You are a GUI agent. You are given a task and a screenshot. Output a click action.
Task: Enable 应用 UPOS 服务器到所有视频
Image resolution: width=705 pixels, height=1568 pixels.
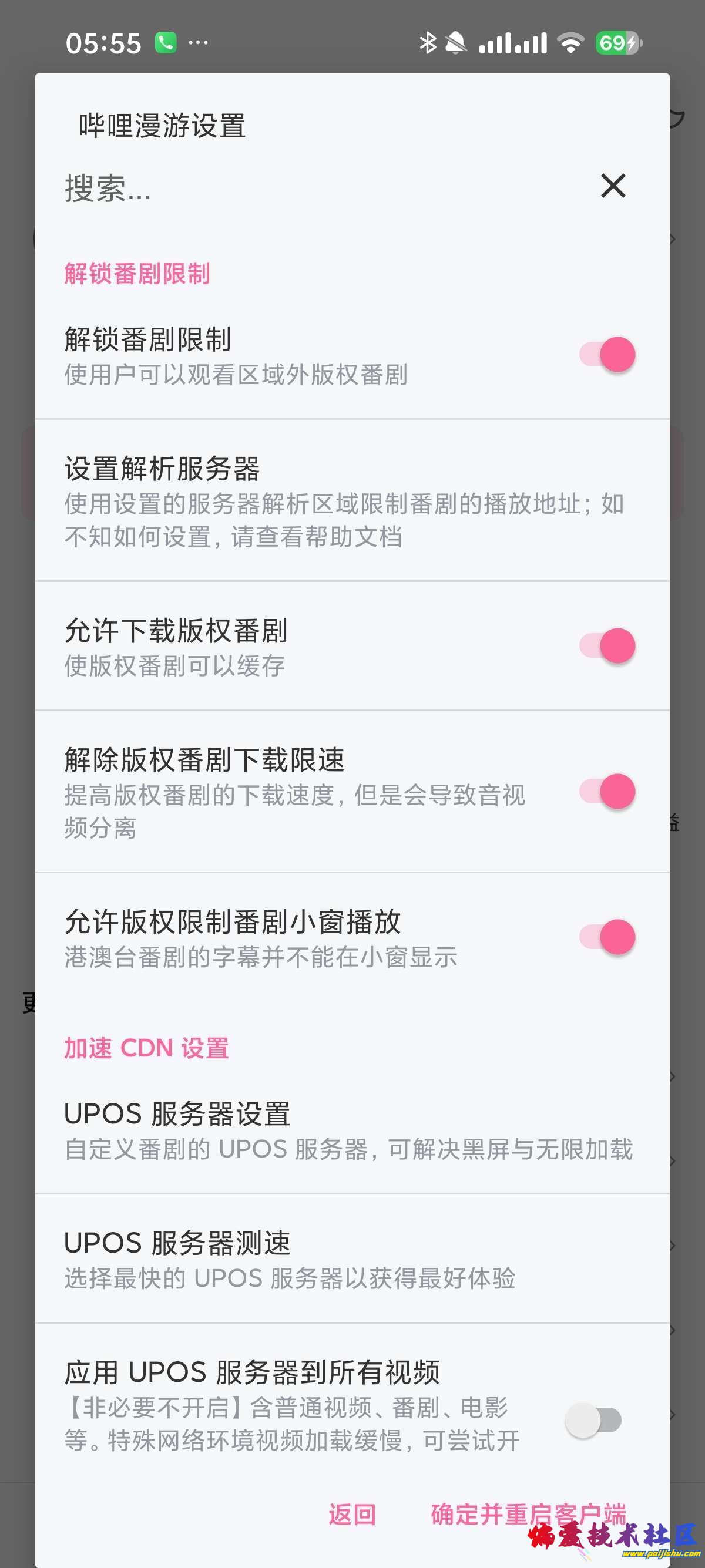[593, 1420]
